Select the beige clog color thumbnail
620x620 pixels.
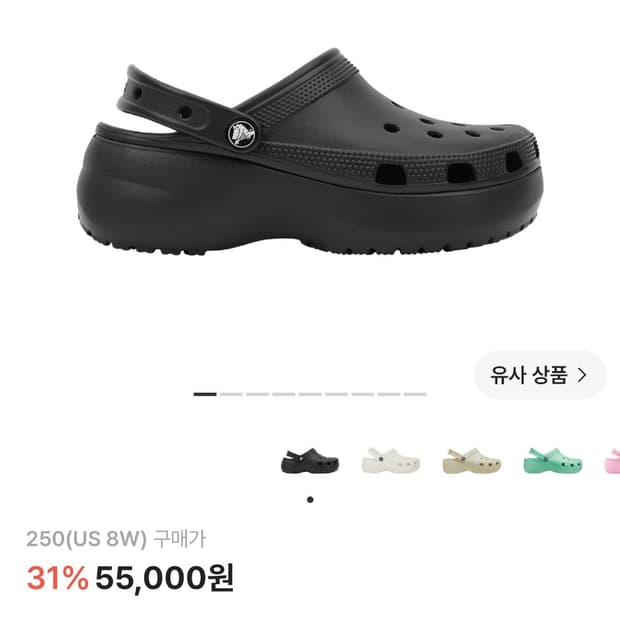click(472, 460)
